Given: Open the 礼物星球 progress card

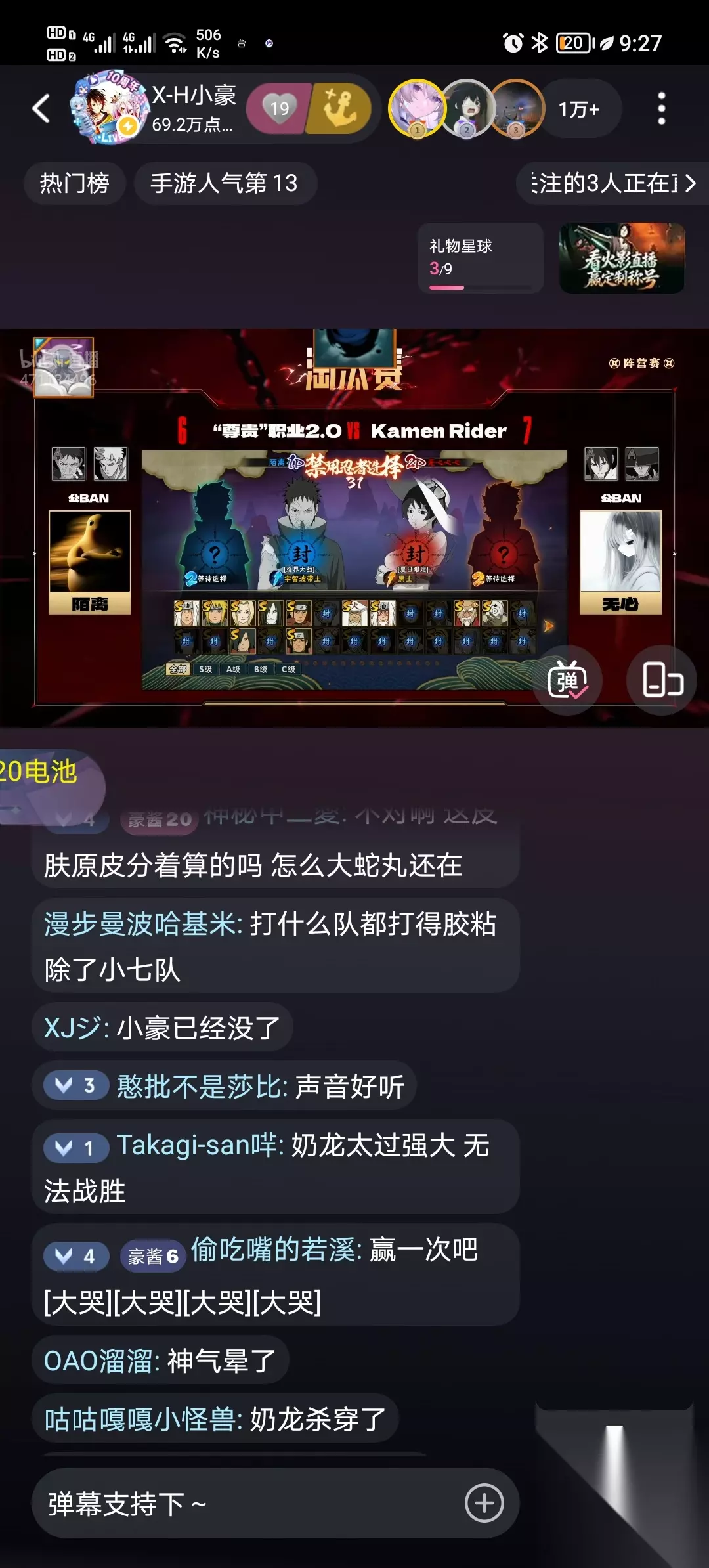Looking at the screenshot, I should click(x=481, y=258).
